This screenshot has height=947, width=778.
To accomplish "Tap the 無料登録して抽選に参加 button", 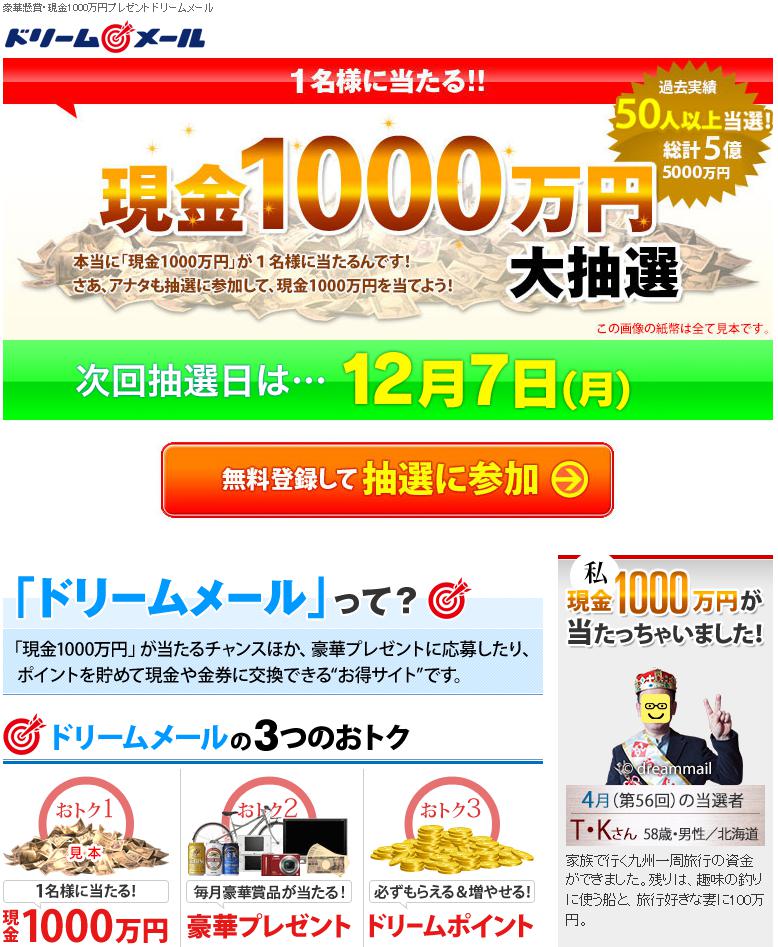I will (x=387, y=480).
